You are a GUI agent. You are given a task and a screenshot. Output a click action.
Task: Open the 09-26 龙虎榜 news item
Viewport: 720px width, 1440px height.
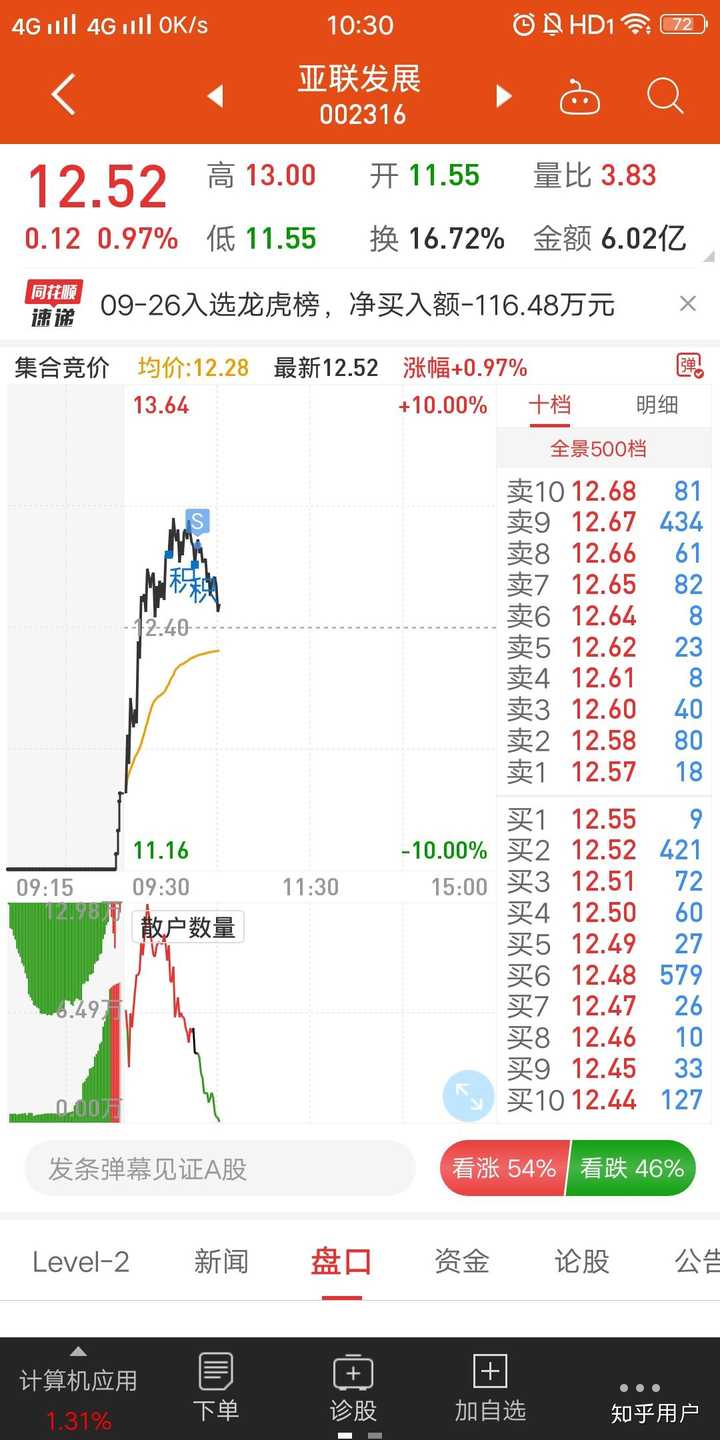(x=357, y=305)
